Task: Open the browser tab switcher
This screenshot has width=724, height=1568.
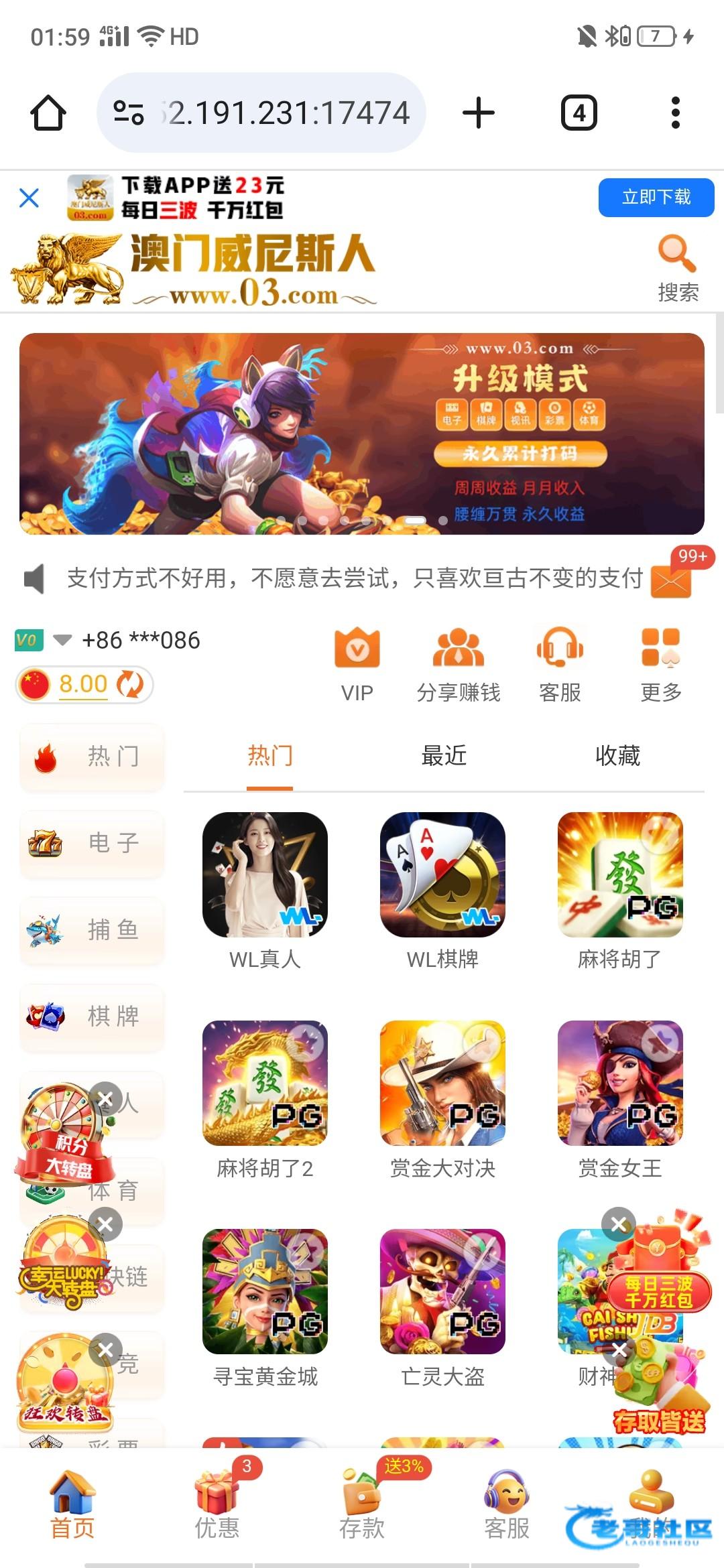Action: (579, 113)
